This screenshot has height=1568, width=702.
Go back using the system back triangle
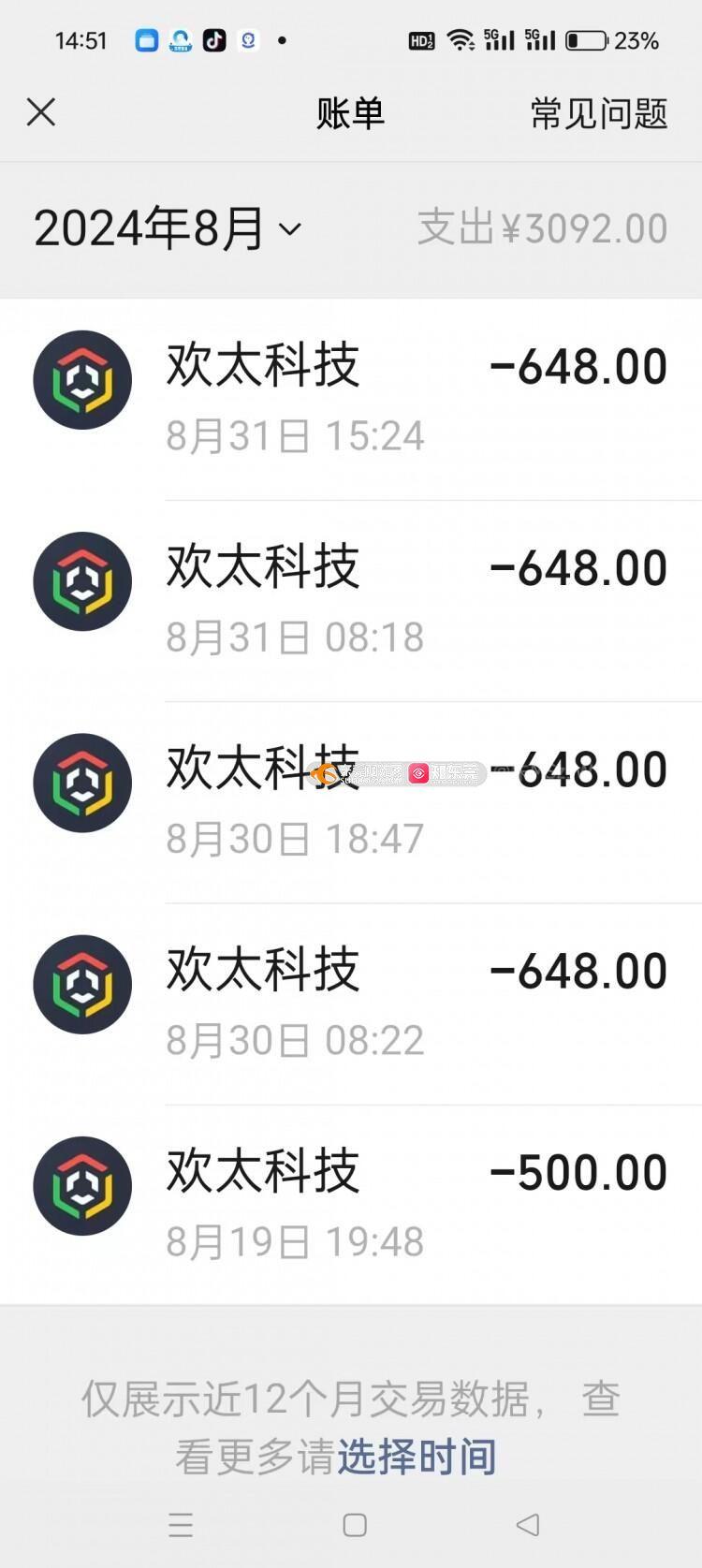coord(528,1525)
